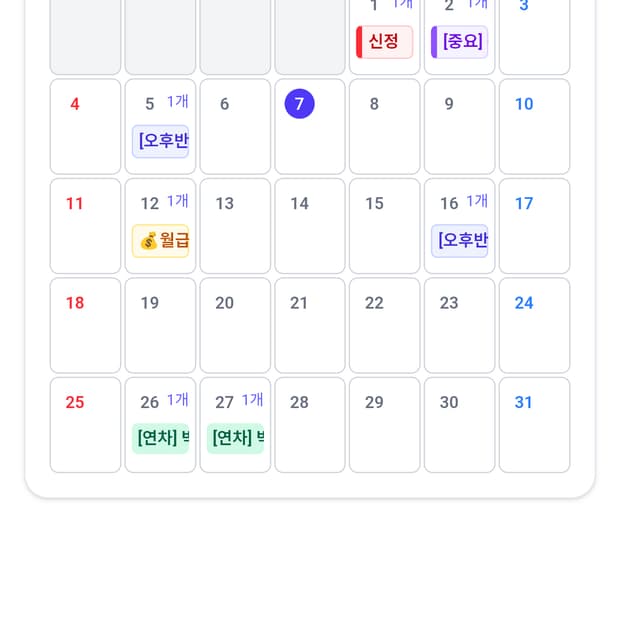Select the 28th day cell
Image resolution: width=620 pixels, height=620 pixels.
(x=310, y=424)
